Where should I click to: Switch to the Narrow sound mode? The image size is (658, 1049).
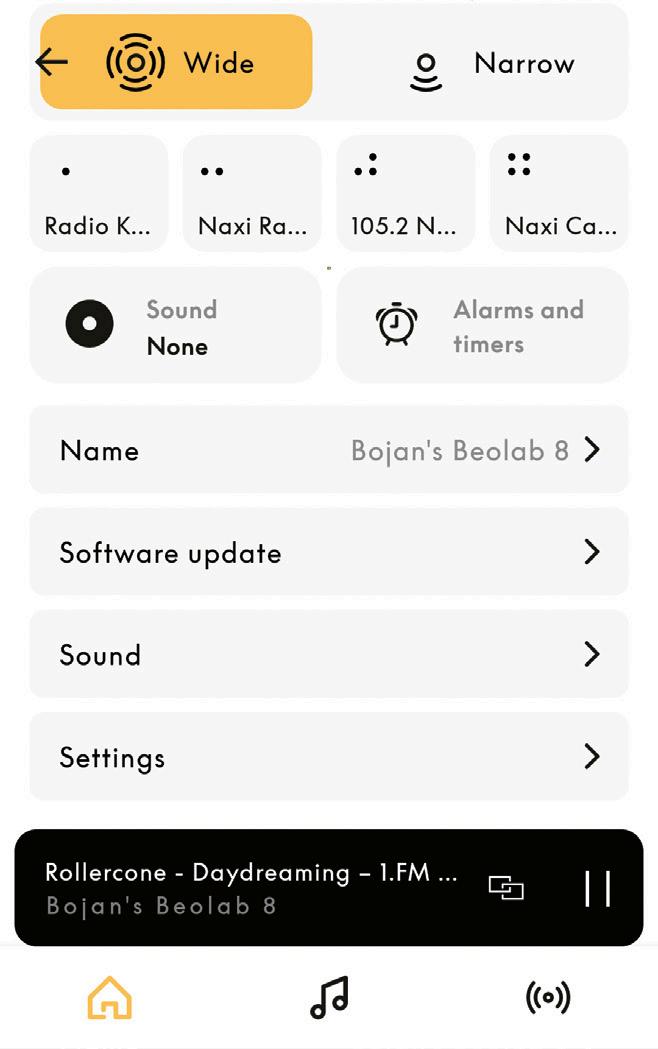click(492, 64)
